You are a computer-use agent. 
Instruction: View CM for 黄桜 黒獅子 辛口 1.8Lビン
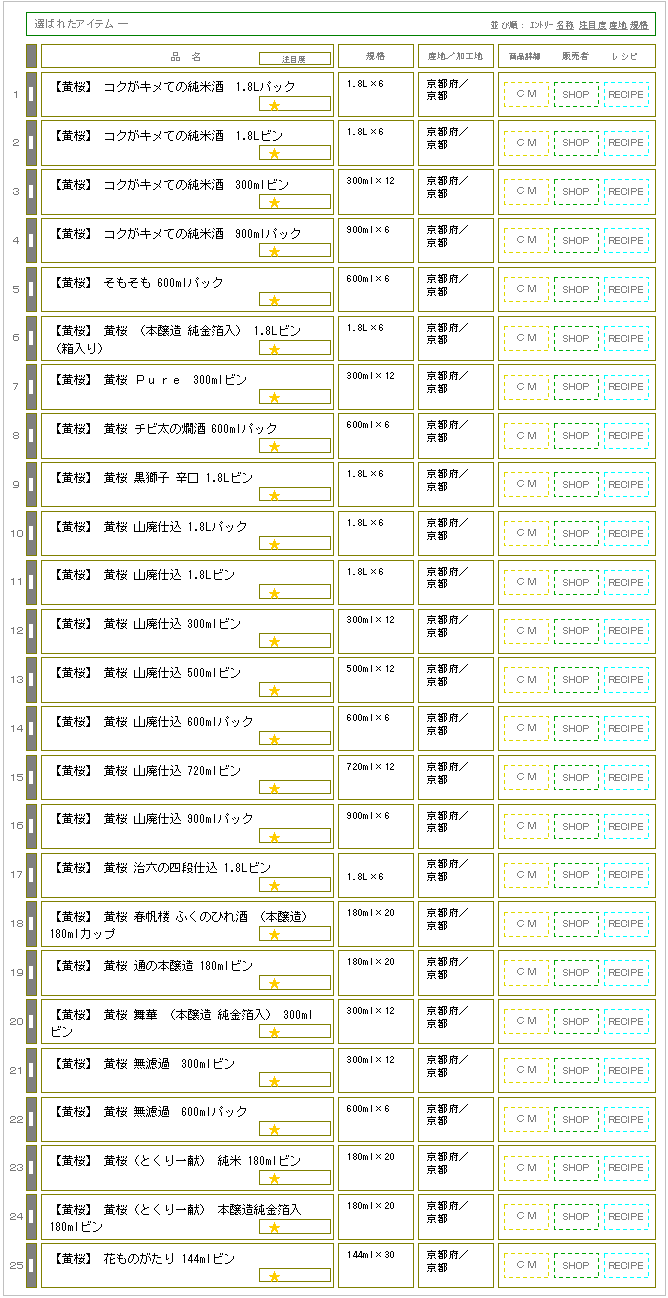526,485
